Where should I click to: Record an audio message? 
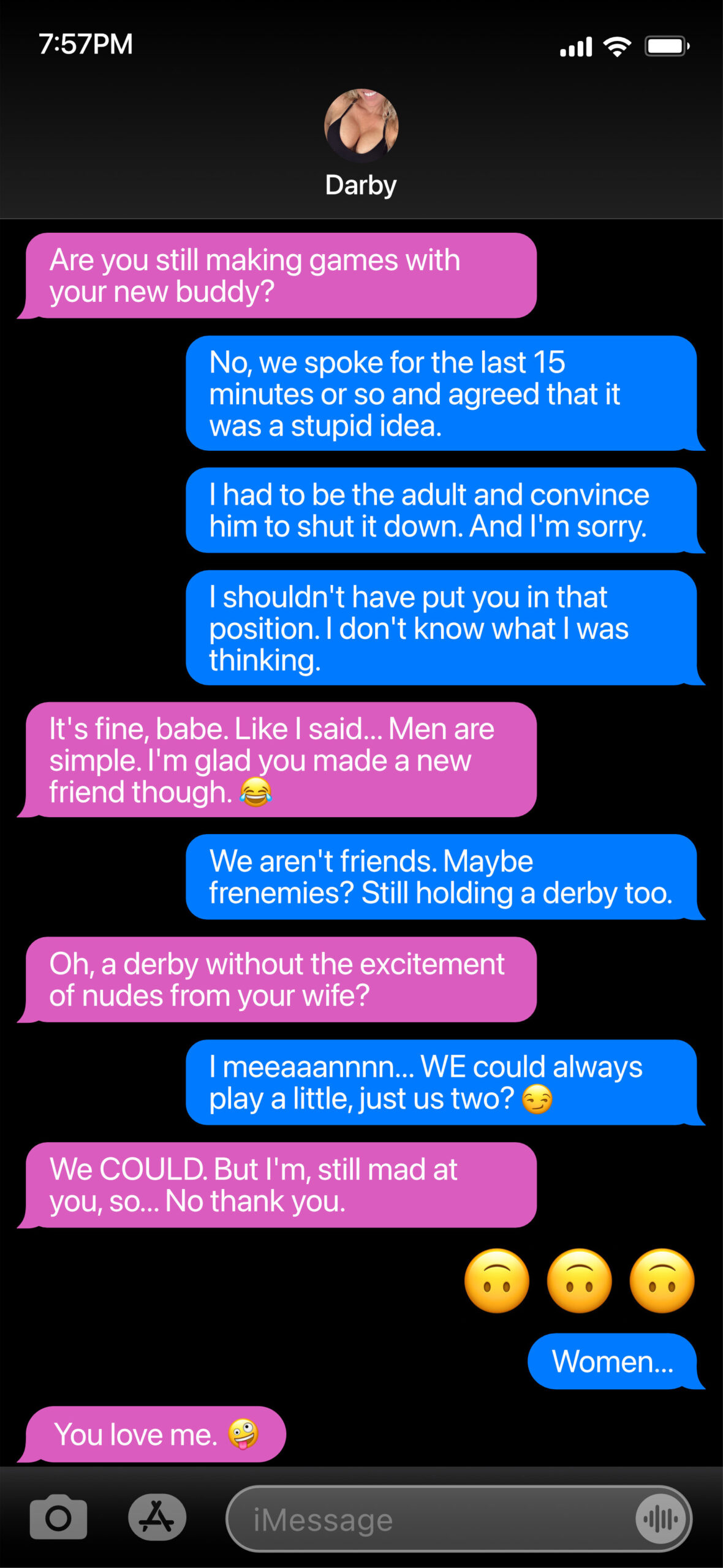point(661,1519)
